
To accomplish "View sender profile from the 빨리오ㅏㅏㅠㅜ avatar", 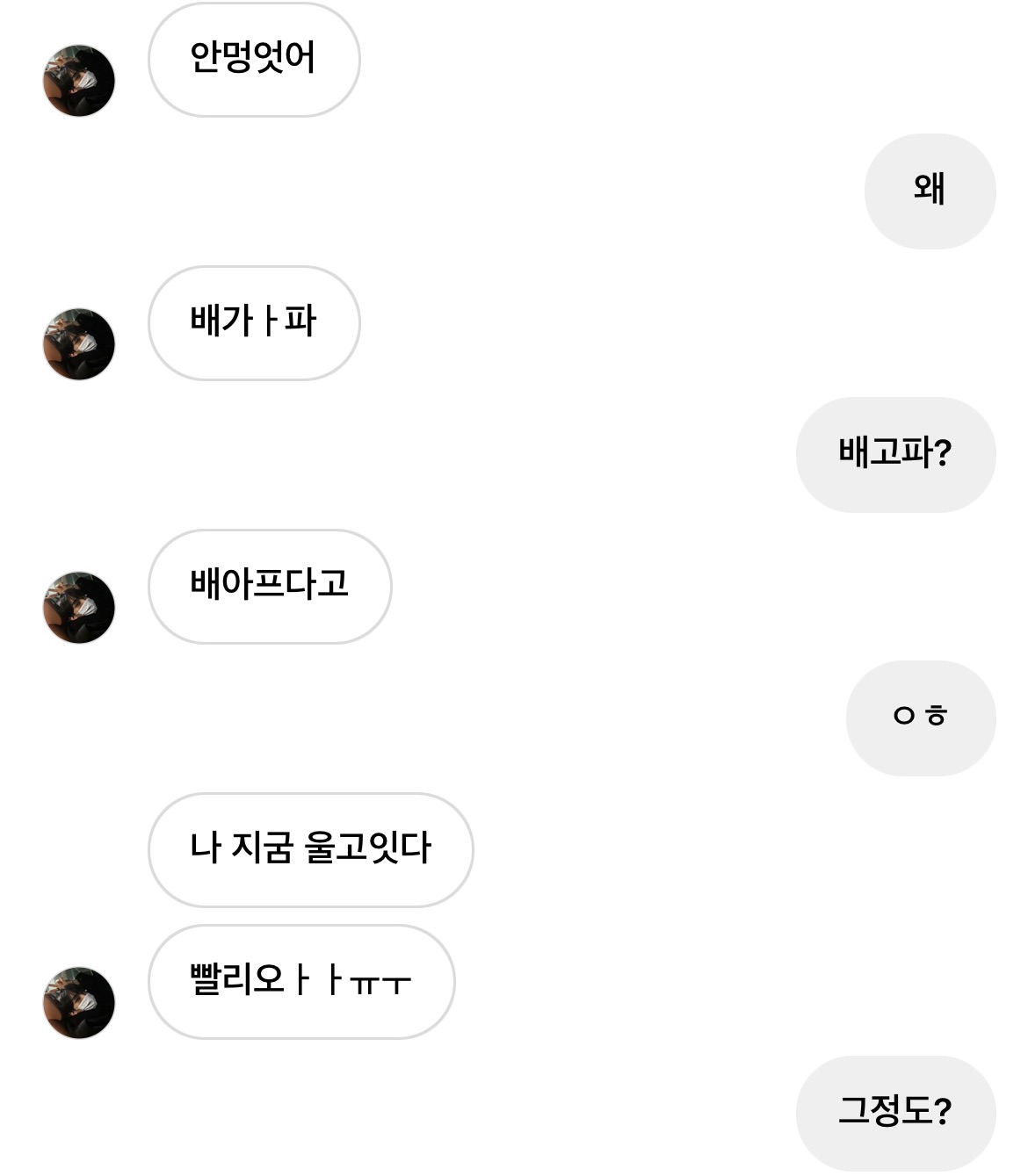I will [x=79, y=1003].
